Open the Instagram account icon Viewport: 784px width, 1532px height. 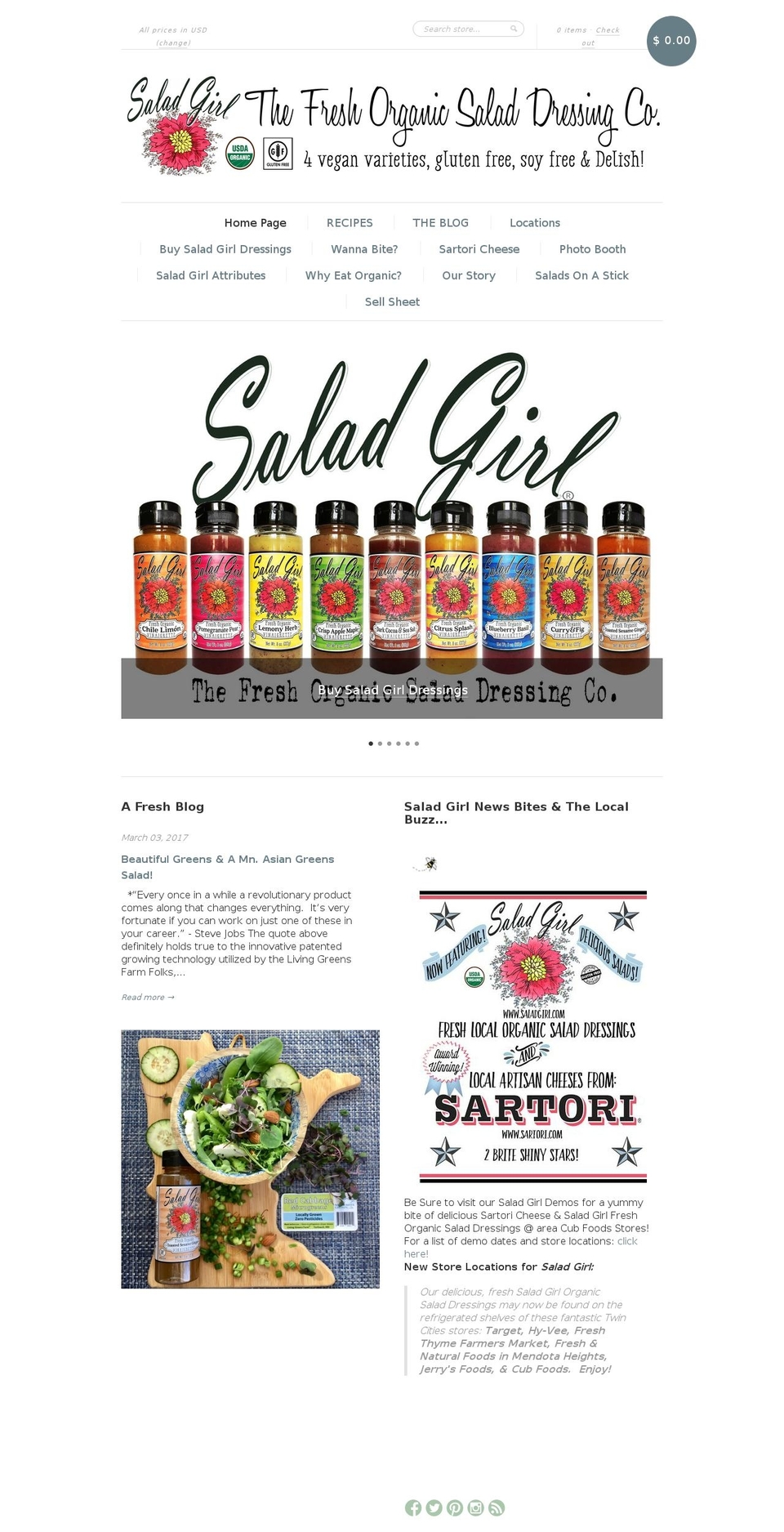pyautogui.click(x=475, y=1507)
